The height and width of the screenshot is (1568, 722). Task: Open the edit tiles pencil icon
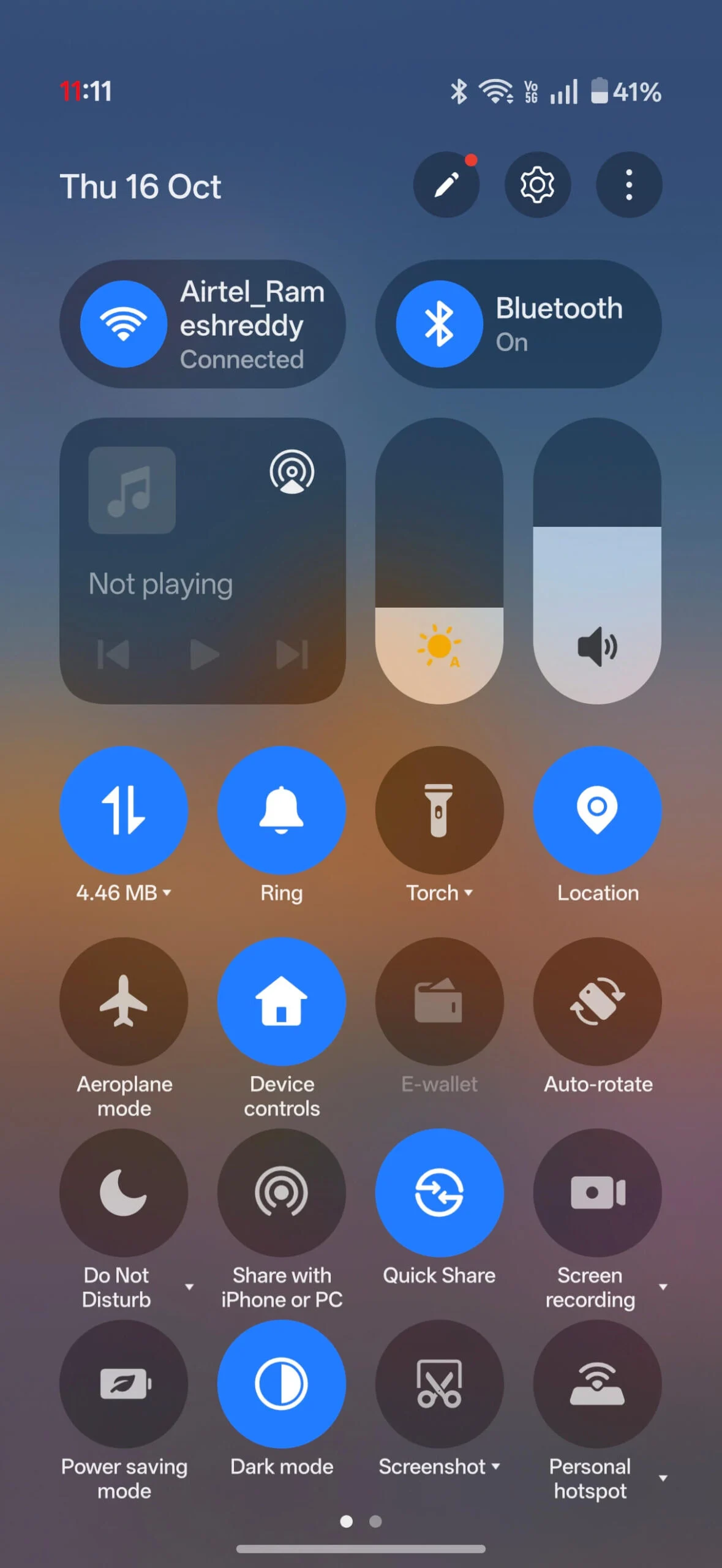coord(446,185)
